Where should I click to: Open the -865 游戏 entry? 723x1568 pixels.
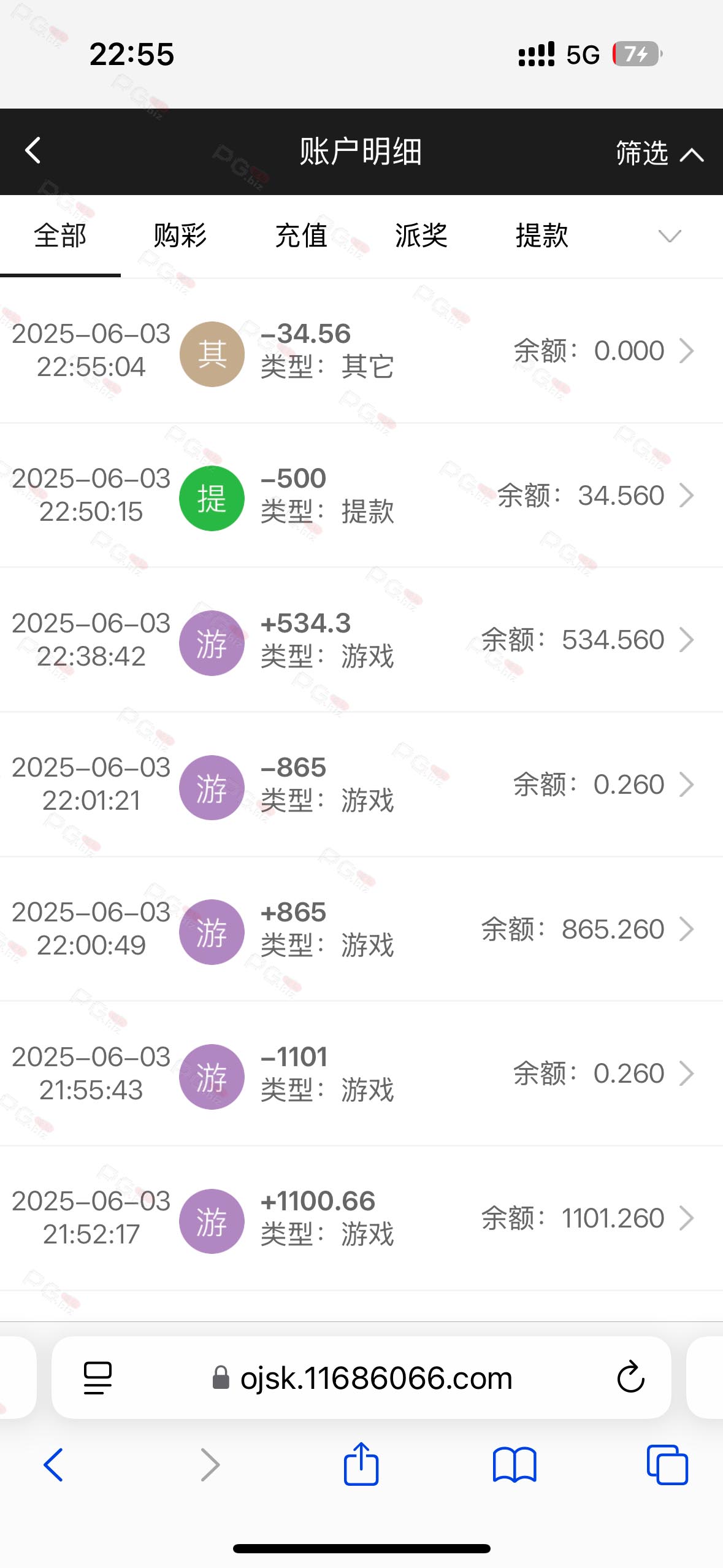point(361,785)
